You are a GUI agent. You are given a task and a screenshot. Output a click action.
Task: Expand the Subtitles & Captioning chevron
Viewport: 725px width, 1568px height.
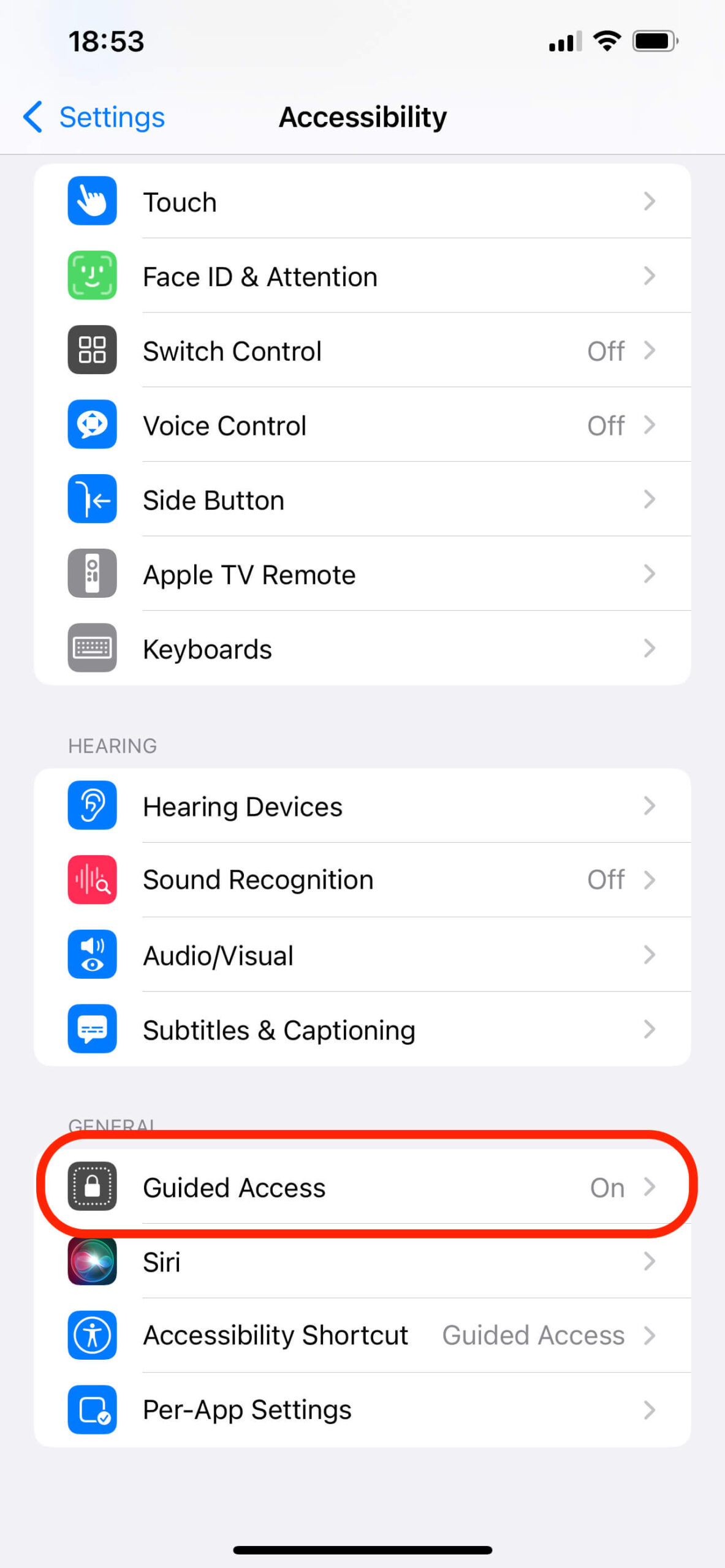click(x=650, y=1030)
